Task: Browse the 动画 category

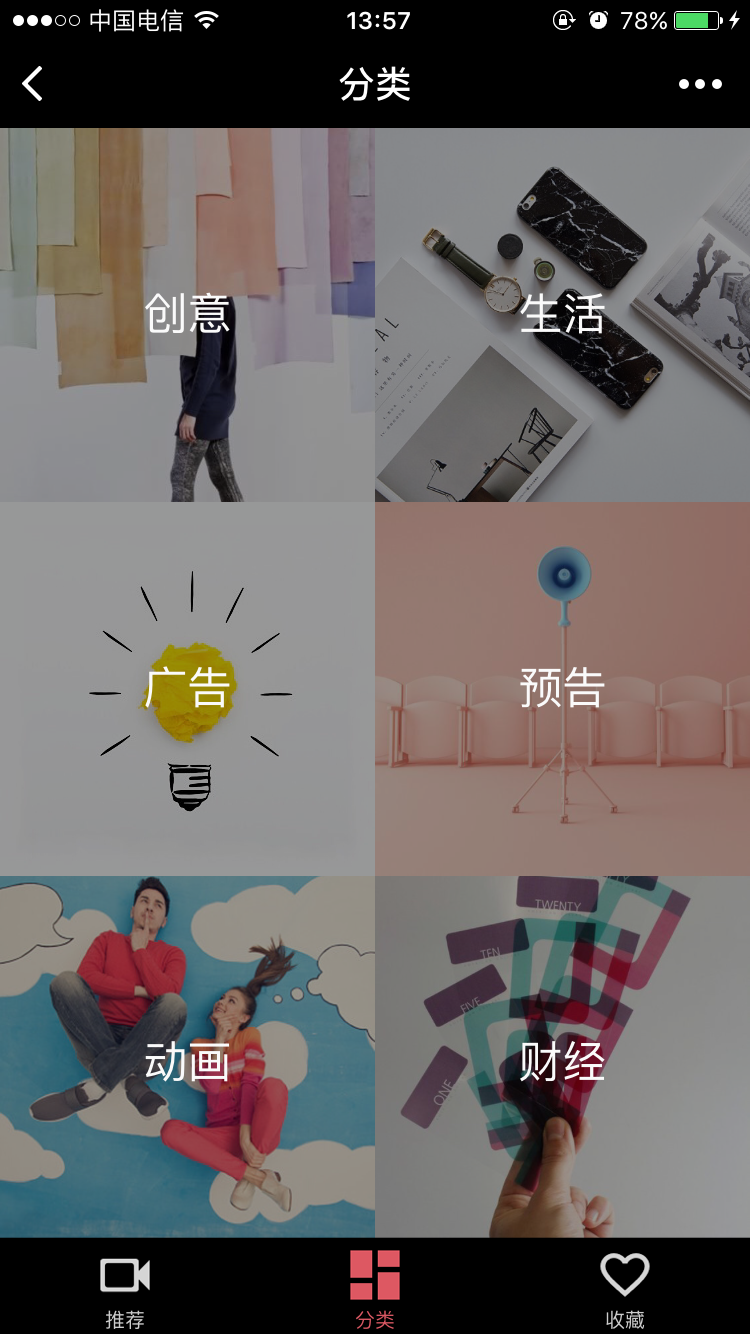Action: (x=187, y=1057)
